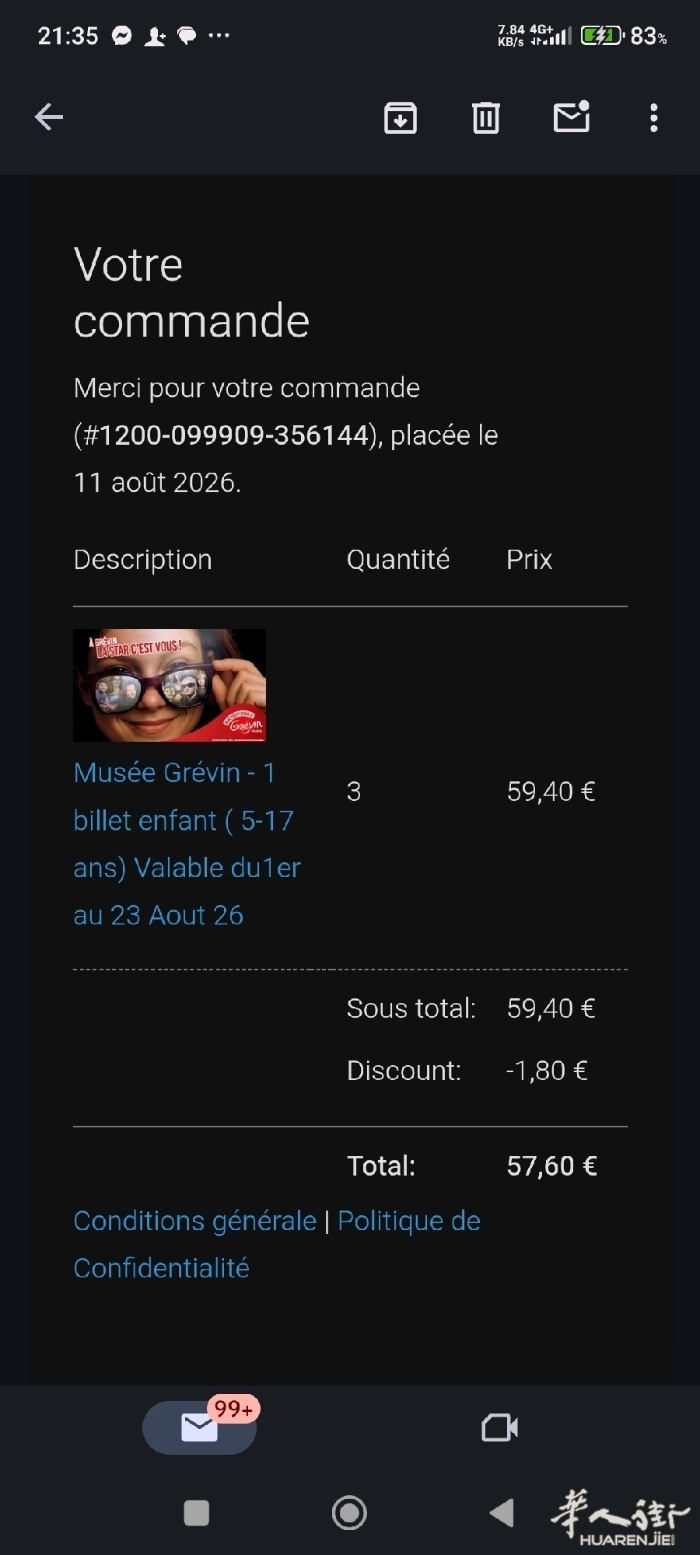Open Politique de Confidentialité link
This screenshot has width=700, height=1555.
coord(277,1244)
